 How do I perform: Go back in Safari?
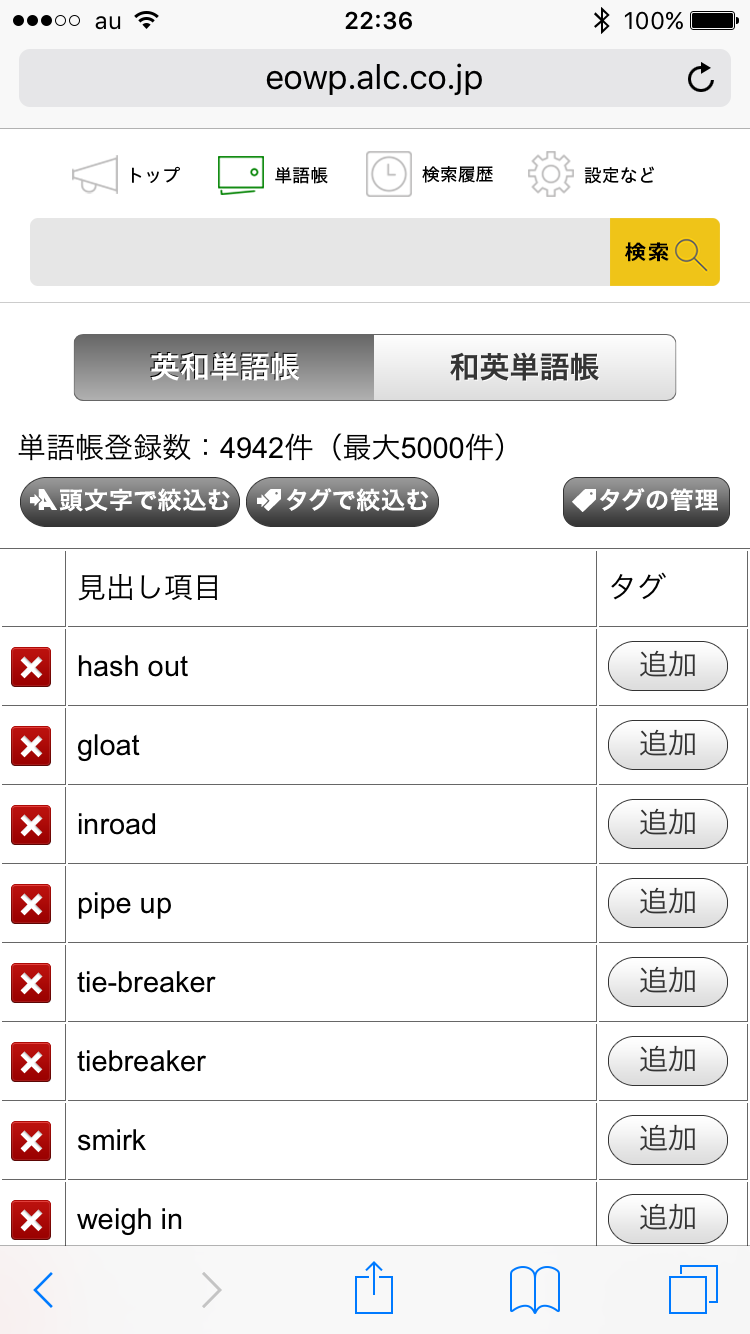point(43,1290)
